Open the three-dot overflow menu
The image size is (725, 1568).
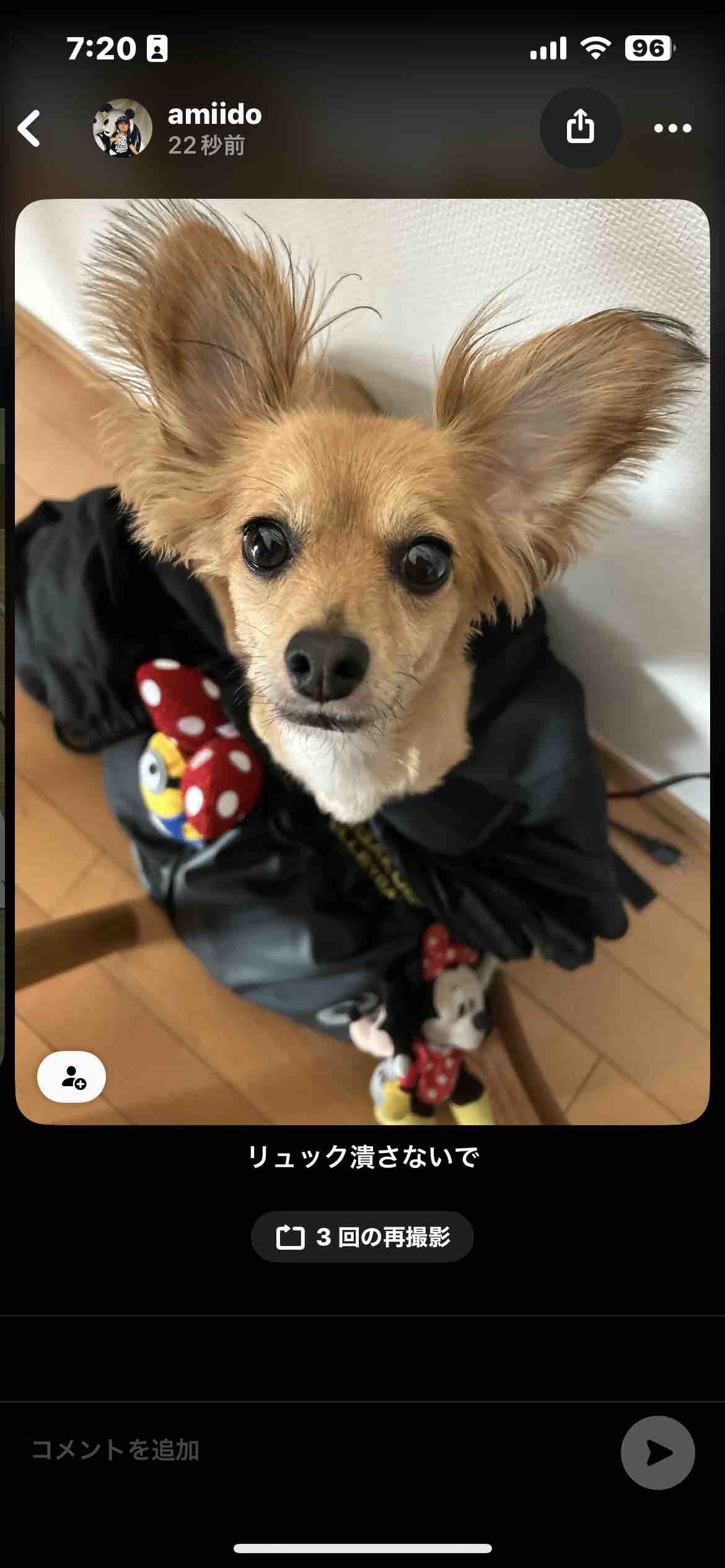672,128
